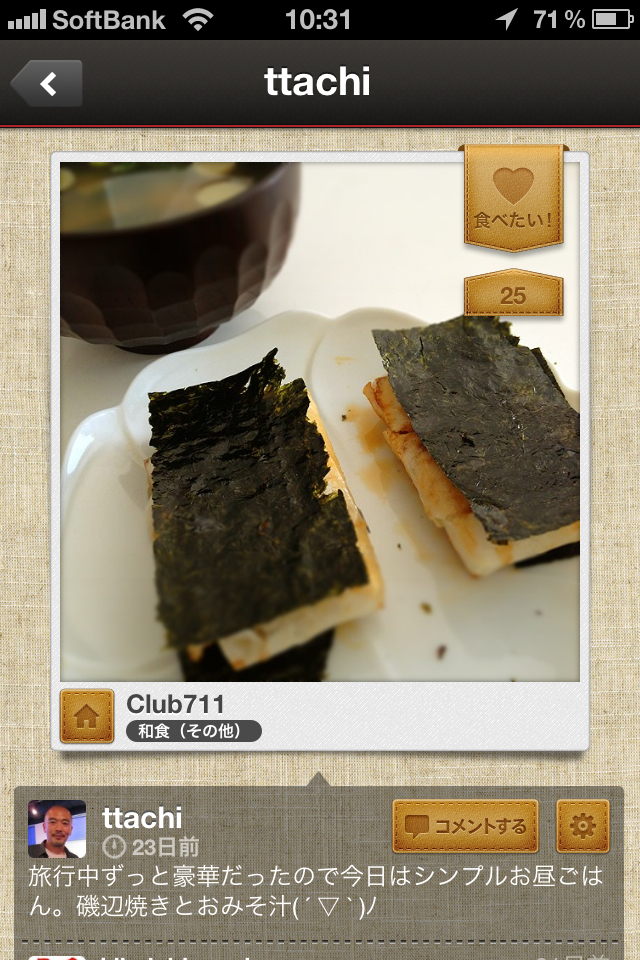The image size is (640, 960).
Task: Open the gear settings button
Action: 582,826
